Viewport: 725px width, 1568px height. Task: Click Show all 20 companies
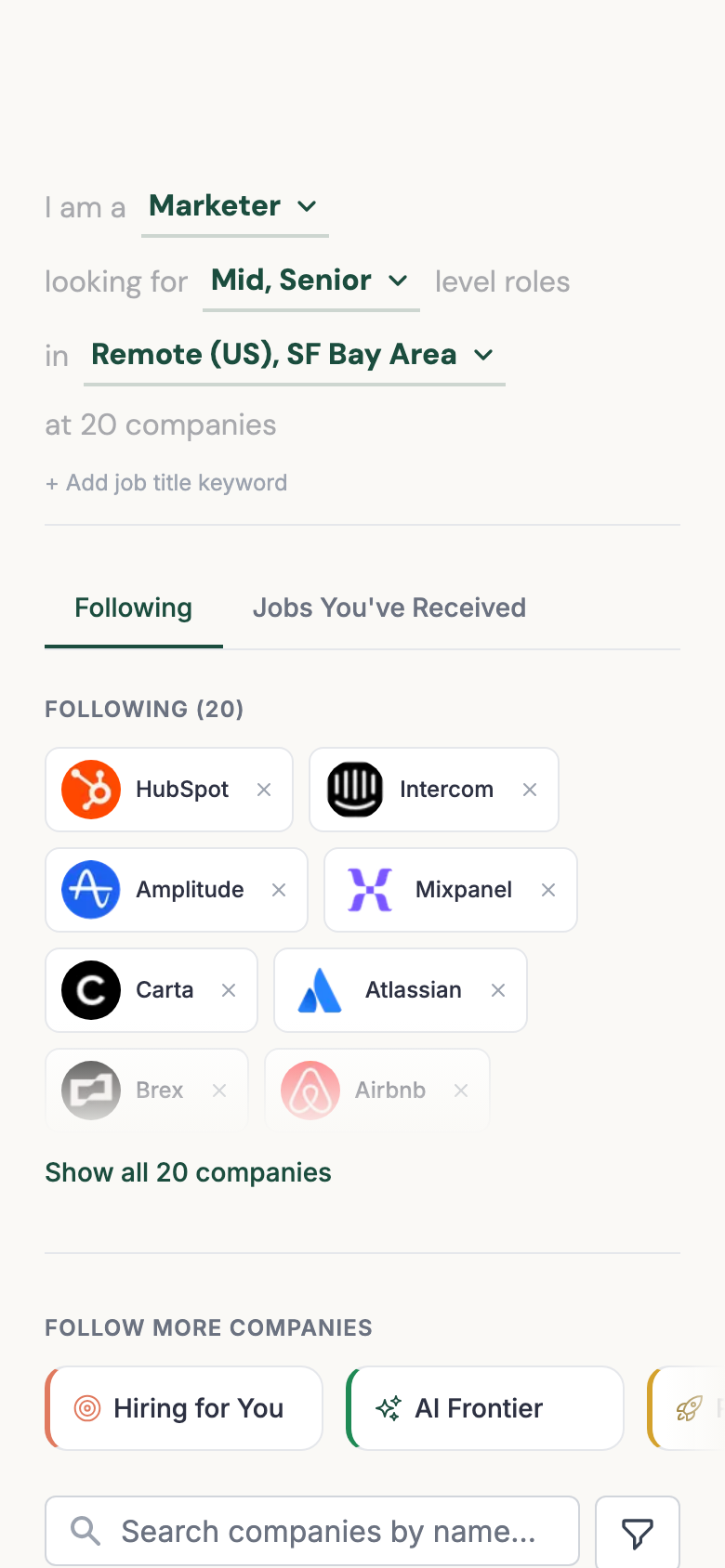(x=188, y=1172)
